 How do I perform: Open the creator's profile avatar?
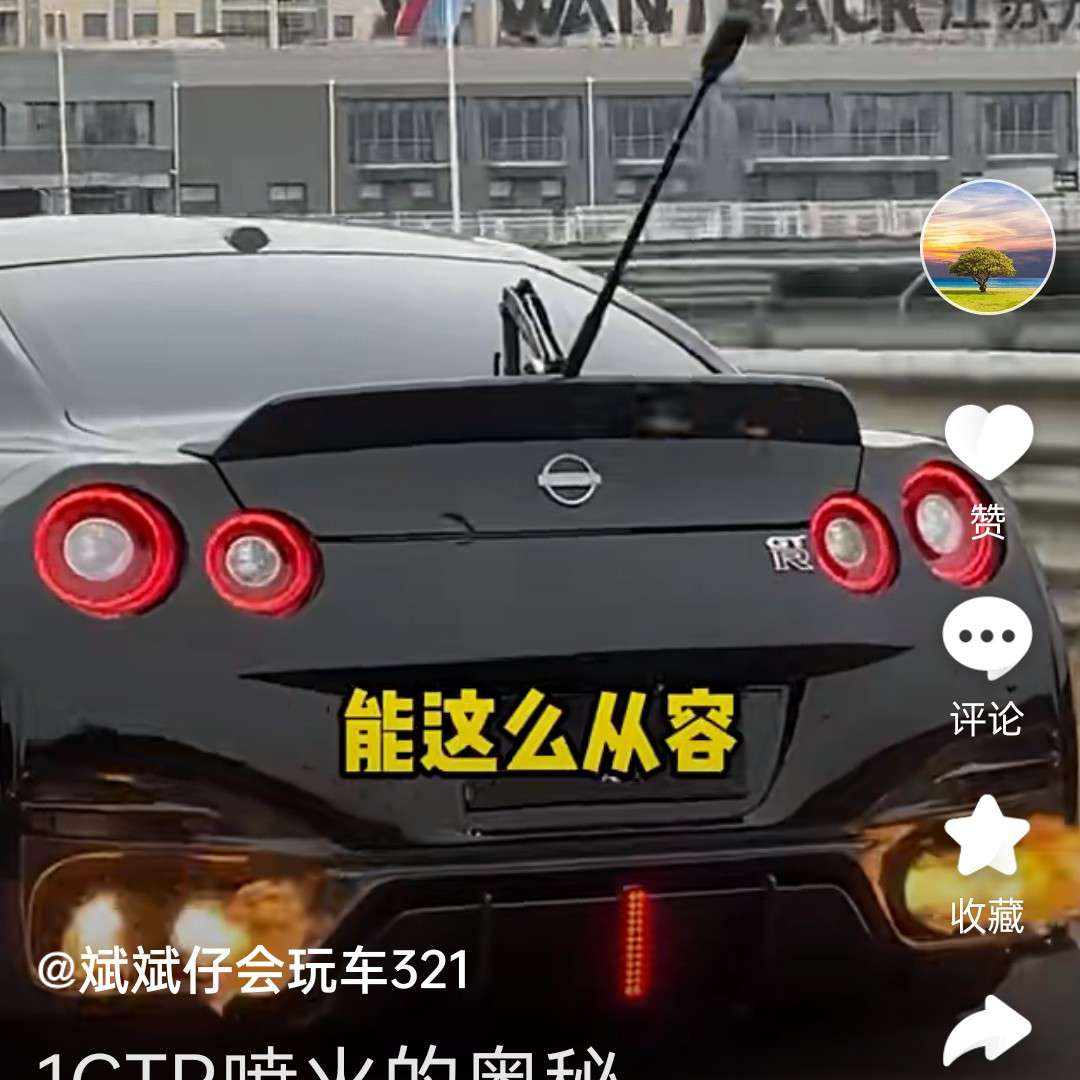pyautogui.click(x=987, y=247)
